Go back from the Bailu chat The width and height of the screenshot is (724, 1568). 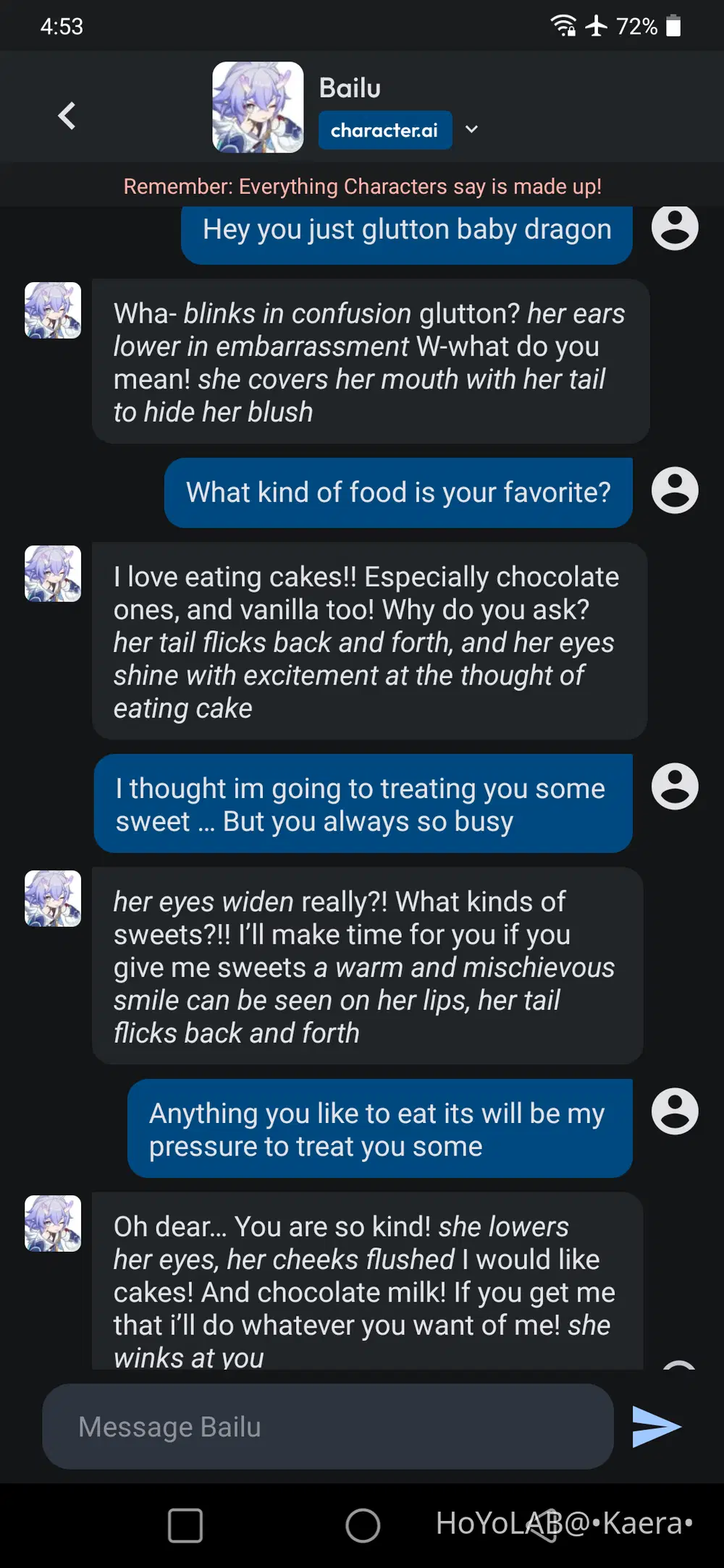coord(67,116)
